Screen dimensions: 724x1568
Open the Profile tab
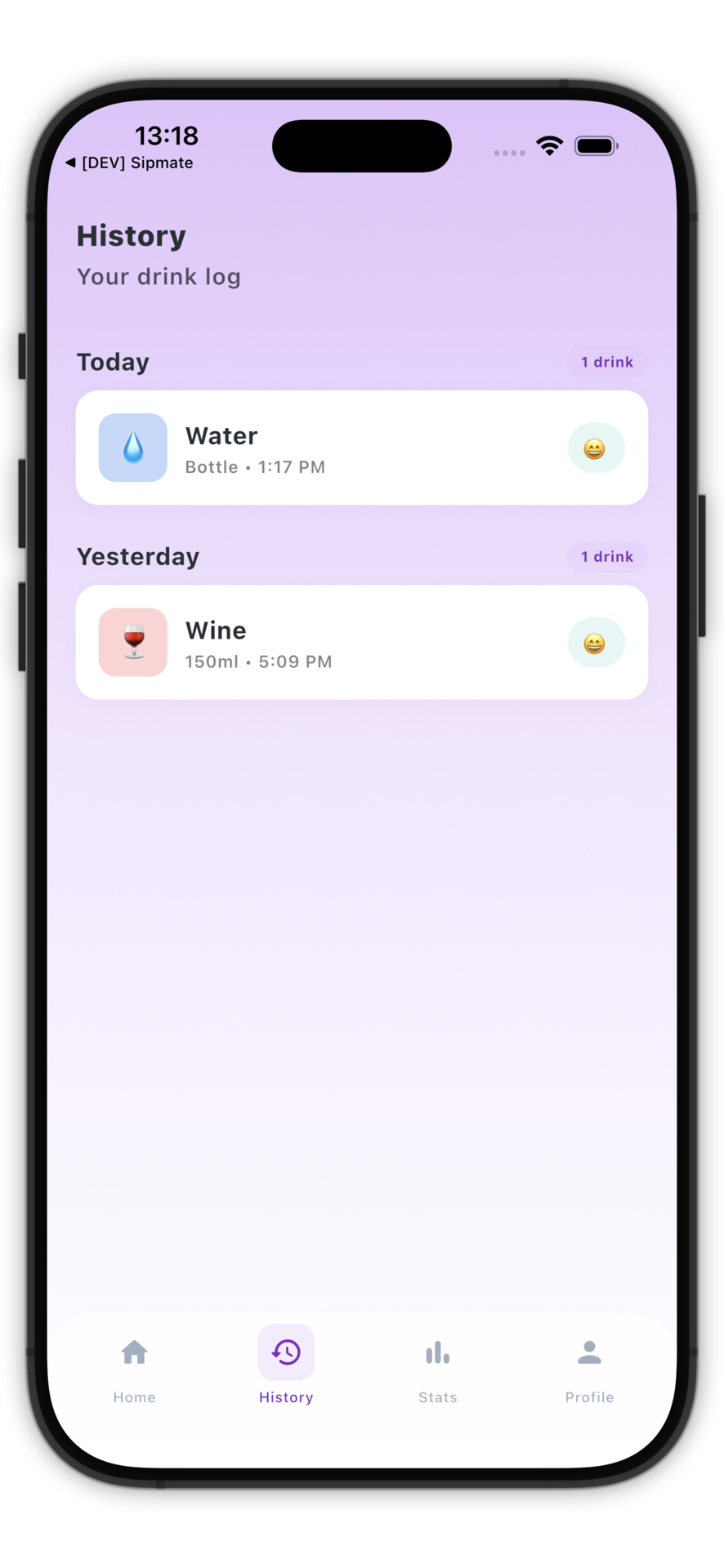589,1365
